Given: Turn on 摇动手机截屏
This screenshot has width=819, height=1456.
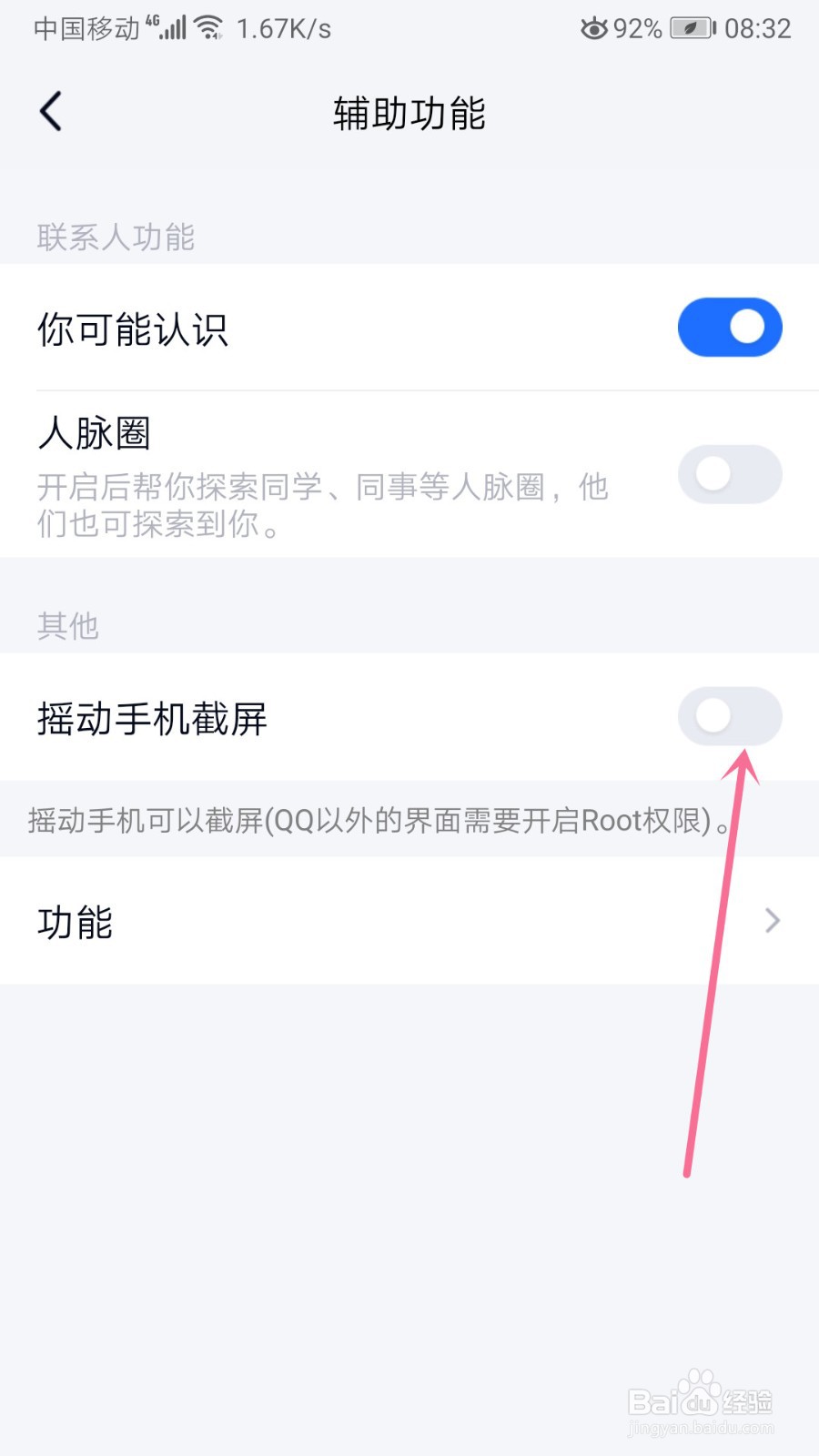Looking at the screenshot, I should [730, 717].
